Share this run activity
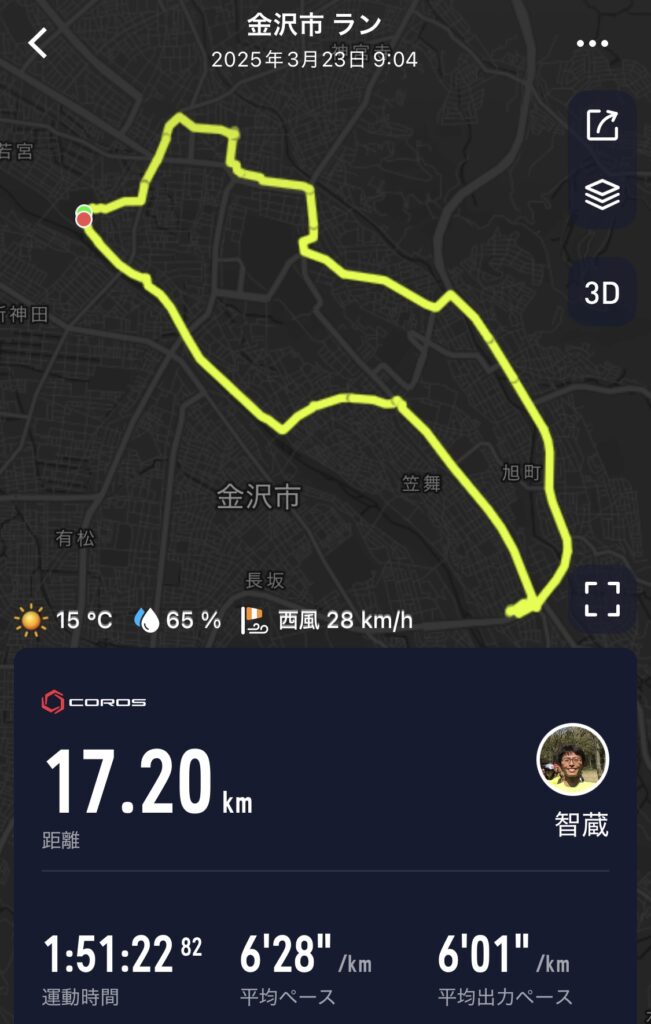The width and height of the screenshot is (651, 1024). coord(602,126)
